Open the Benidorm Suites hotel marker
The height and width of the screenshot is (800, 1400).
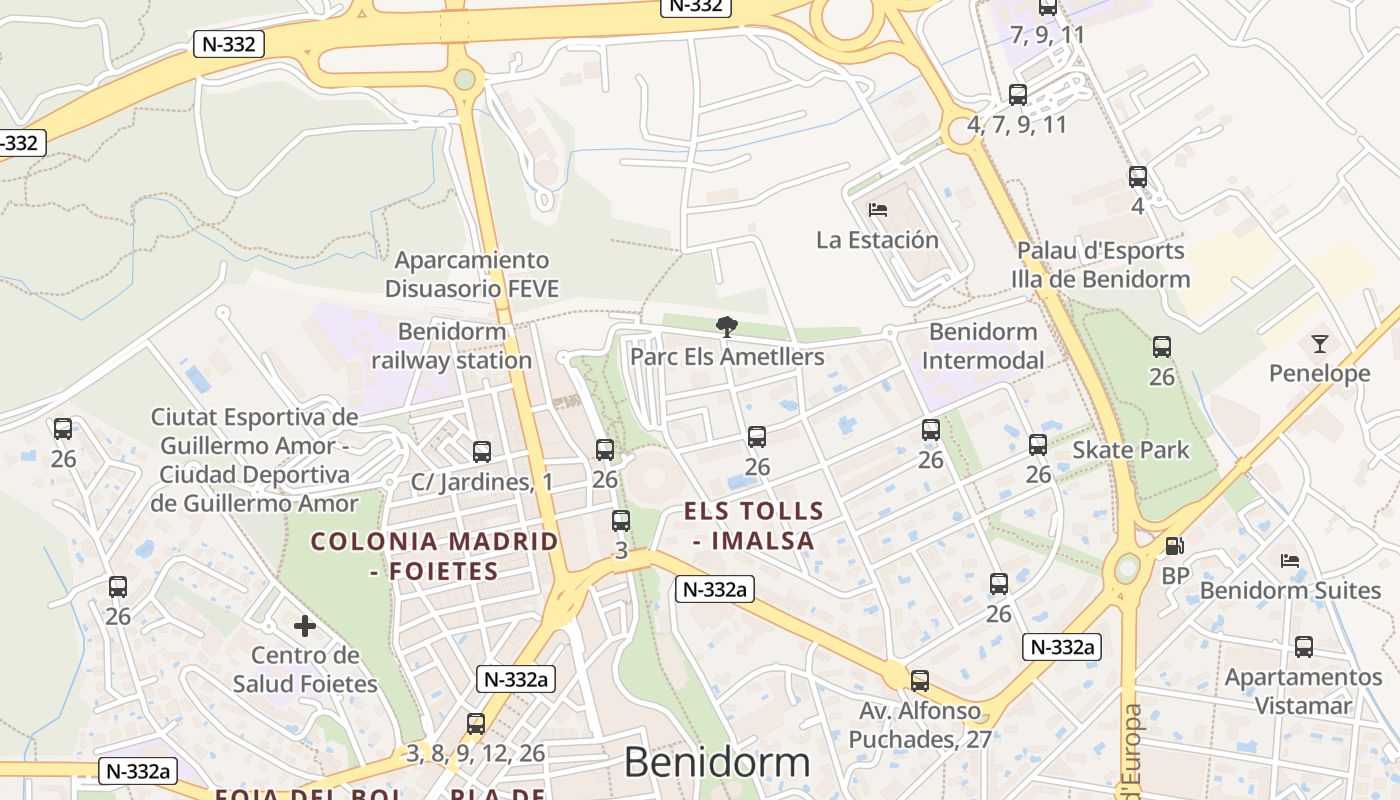pyautogui.click(x=1290, y=561)
